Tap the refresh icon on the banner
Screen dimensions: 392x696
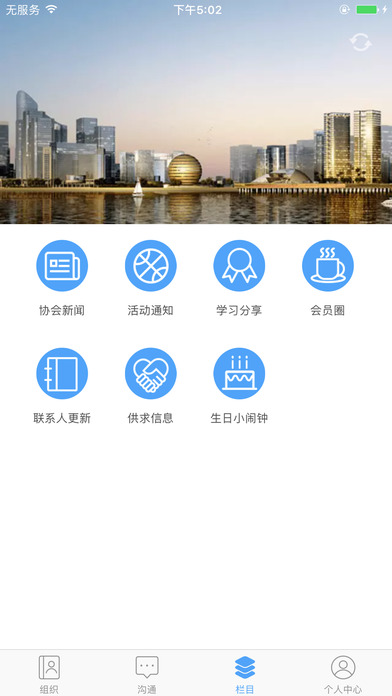point(360,43)
